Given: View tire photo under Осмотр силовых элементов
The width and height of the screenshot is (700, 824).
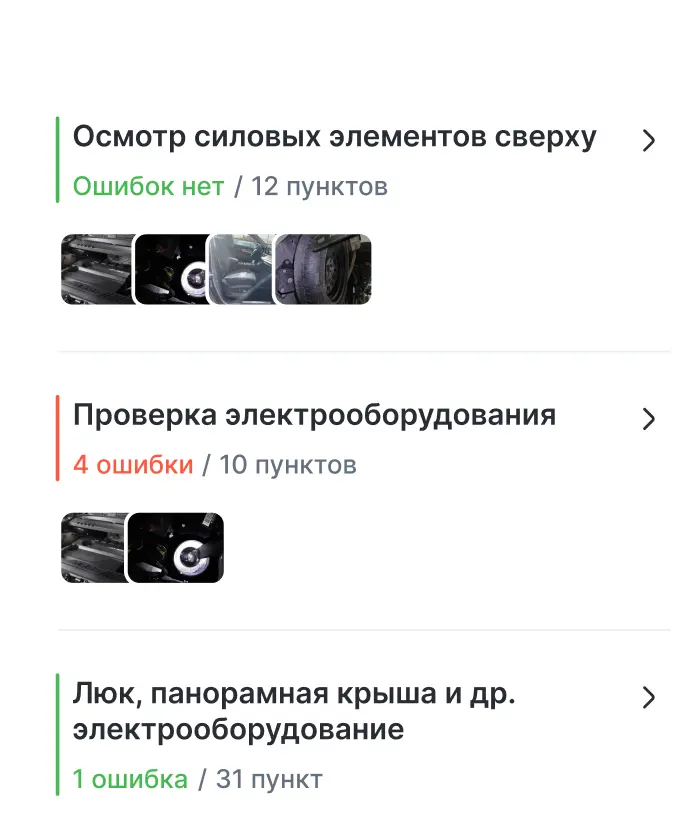Looking at the screenshot, I should coord(323,269).
